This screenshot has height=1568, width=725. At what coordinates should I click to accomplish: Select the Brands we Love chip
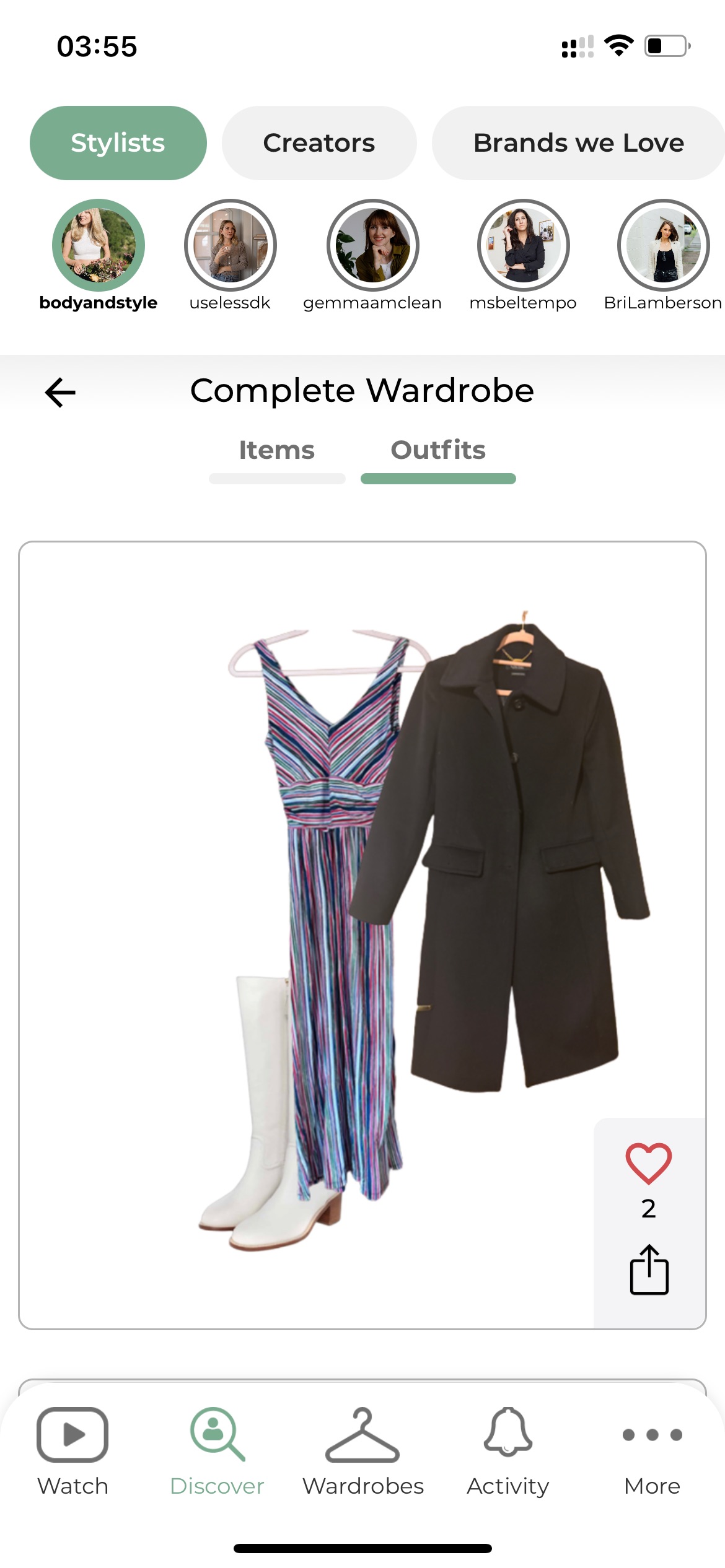coord(578,143)
